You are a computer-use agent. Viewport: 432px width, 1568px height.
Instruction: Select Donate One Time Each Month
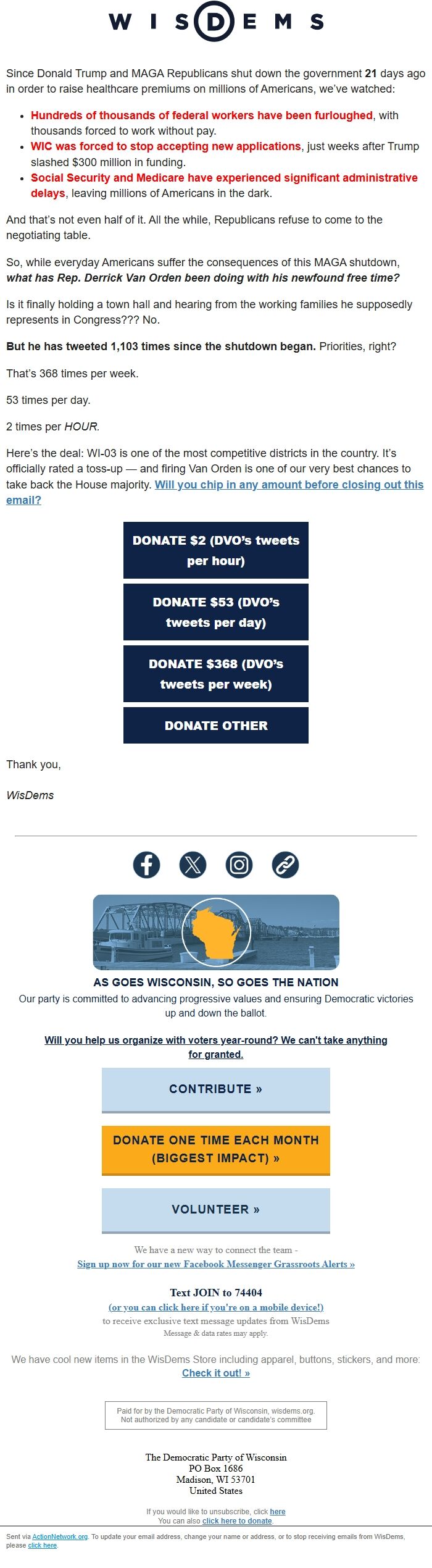[216, 1149]
